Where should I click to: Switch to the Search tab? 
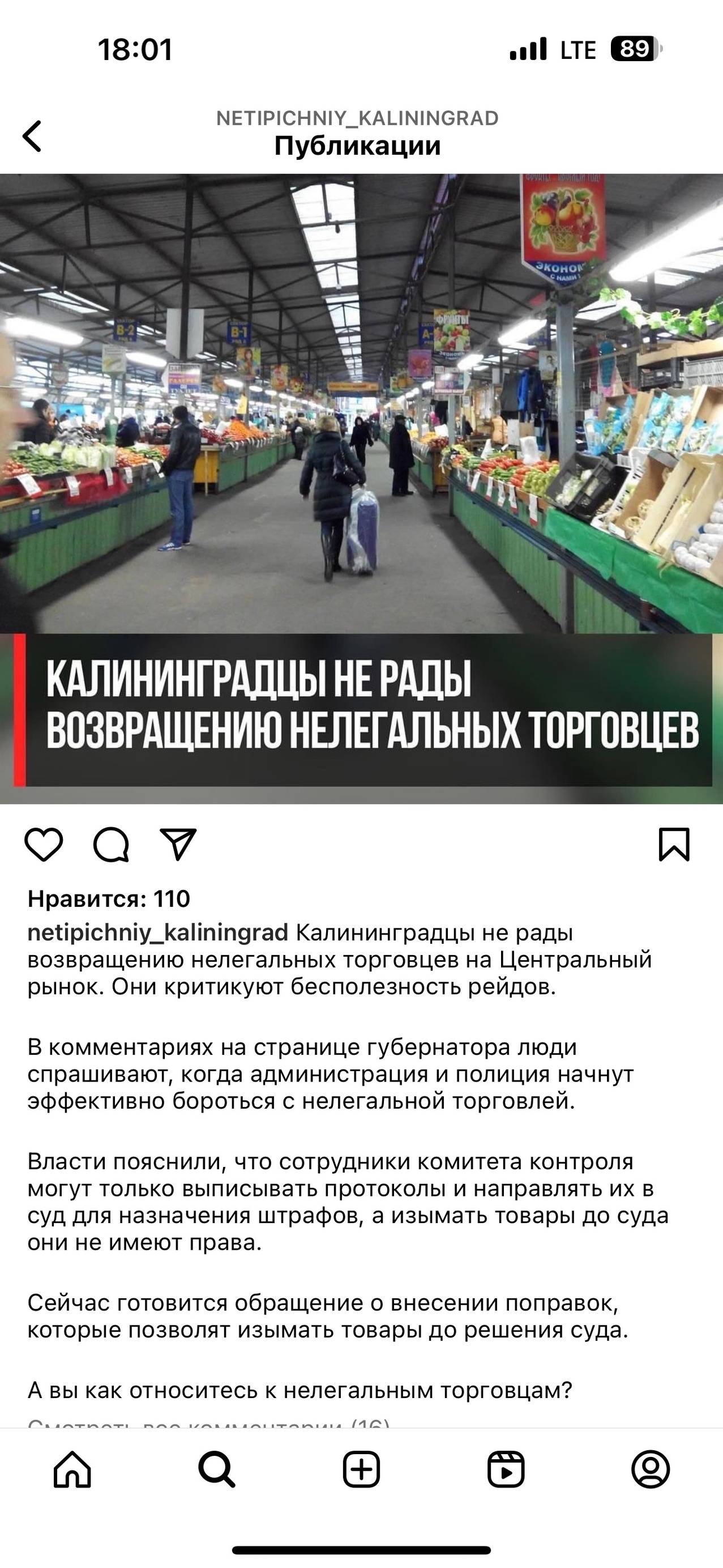pyautogui.click(x=217, y=1470)
